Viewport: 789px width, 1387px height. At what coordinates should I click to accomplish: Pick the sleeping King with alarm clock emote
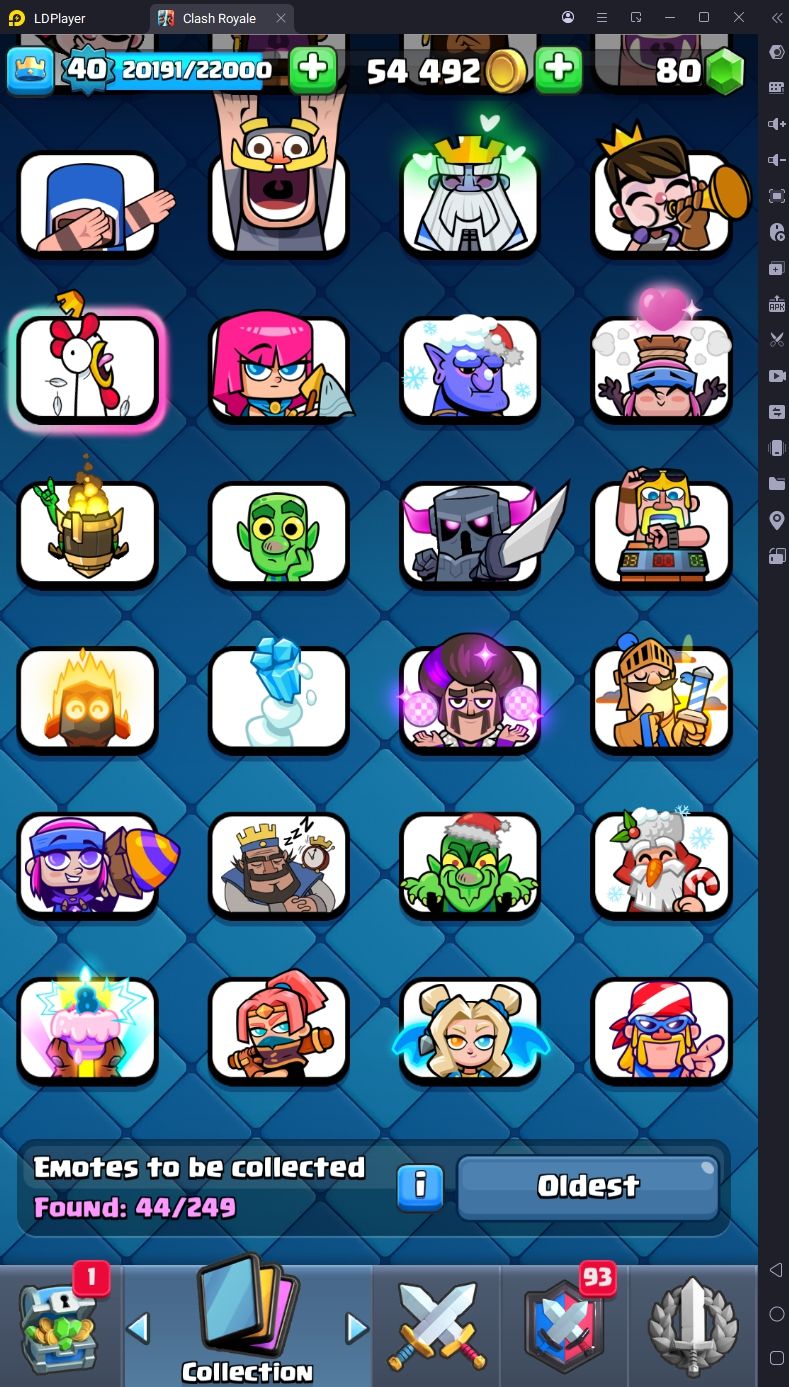click(279, 864)
